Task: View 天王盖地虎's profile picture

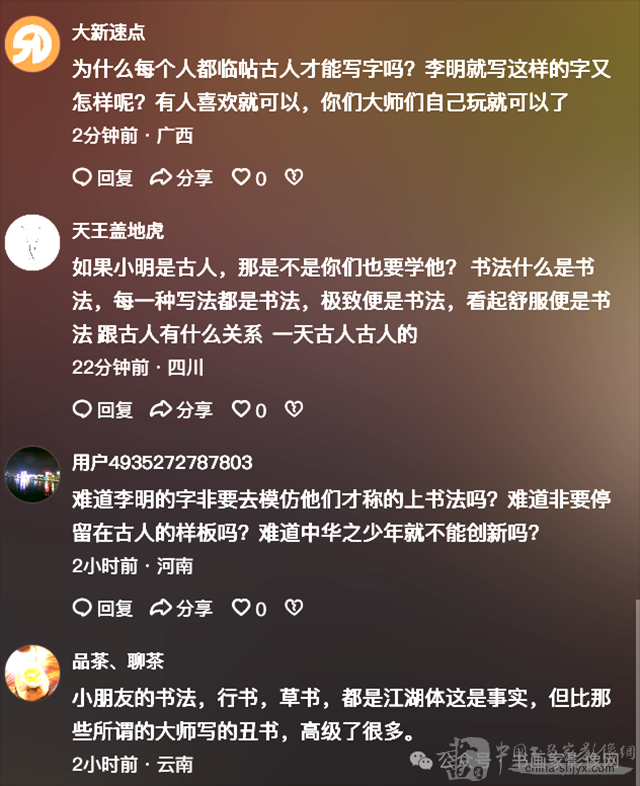Action: [x=33, y=242]
